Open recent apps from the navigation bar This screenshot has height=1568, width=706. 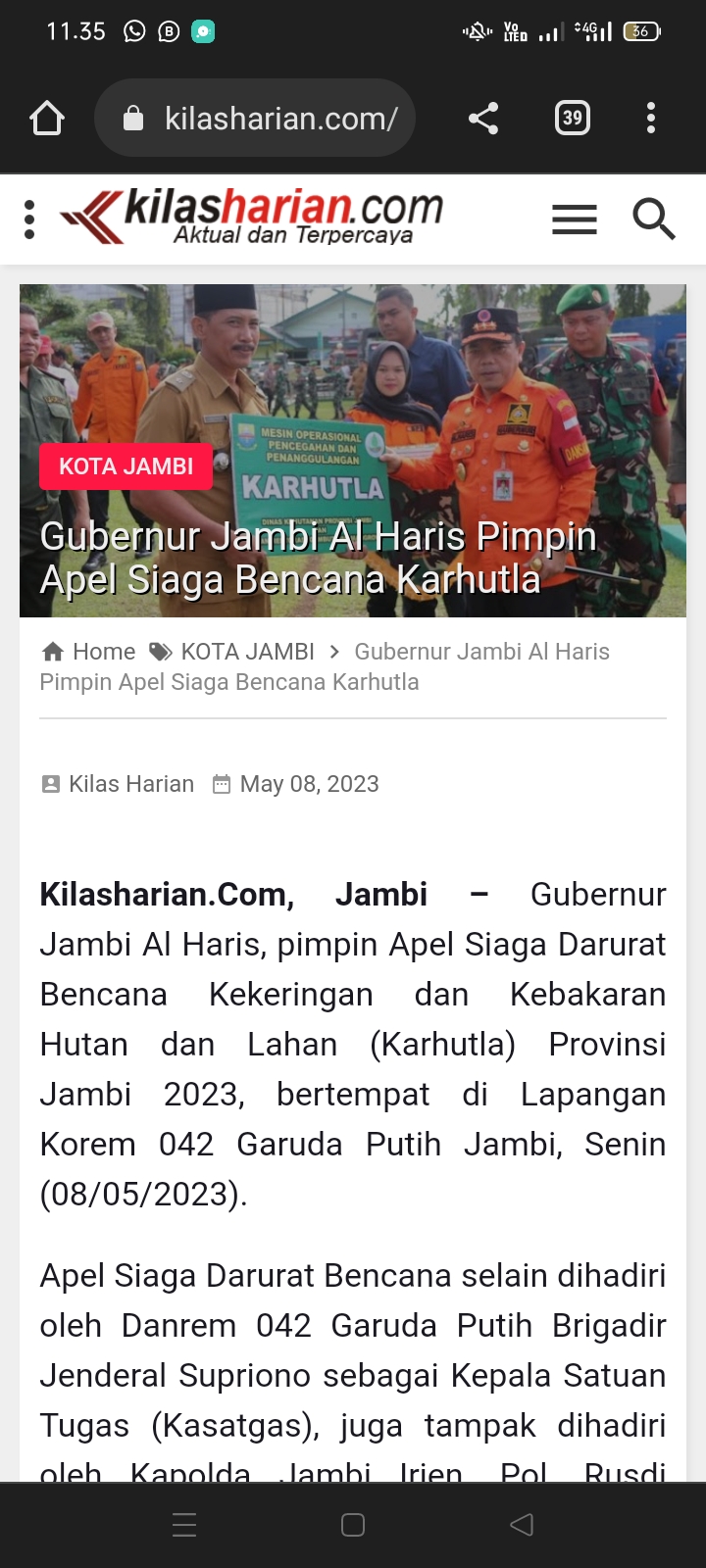click(x=184, y=1524)
